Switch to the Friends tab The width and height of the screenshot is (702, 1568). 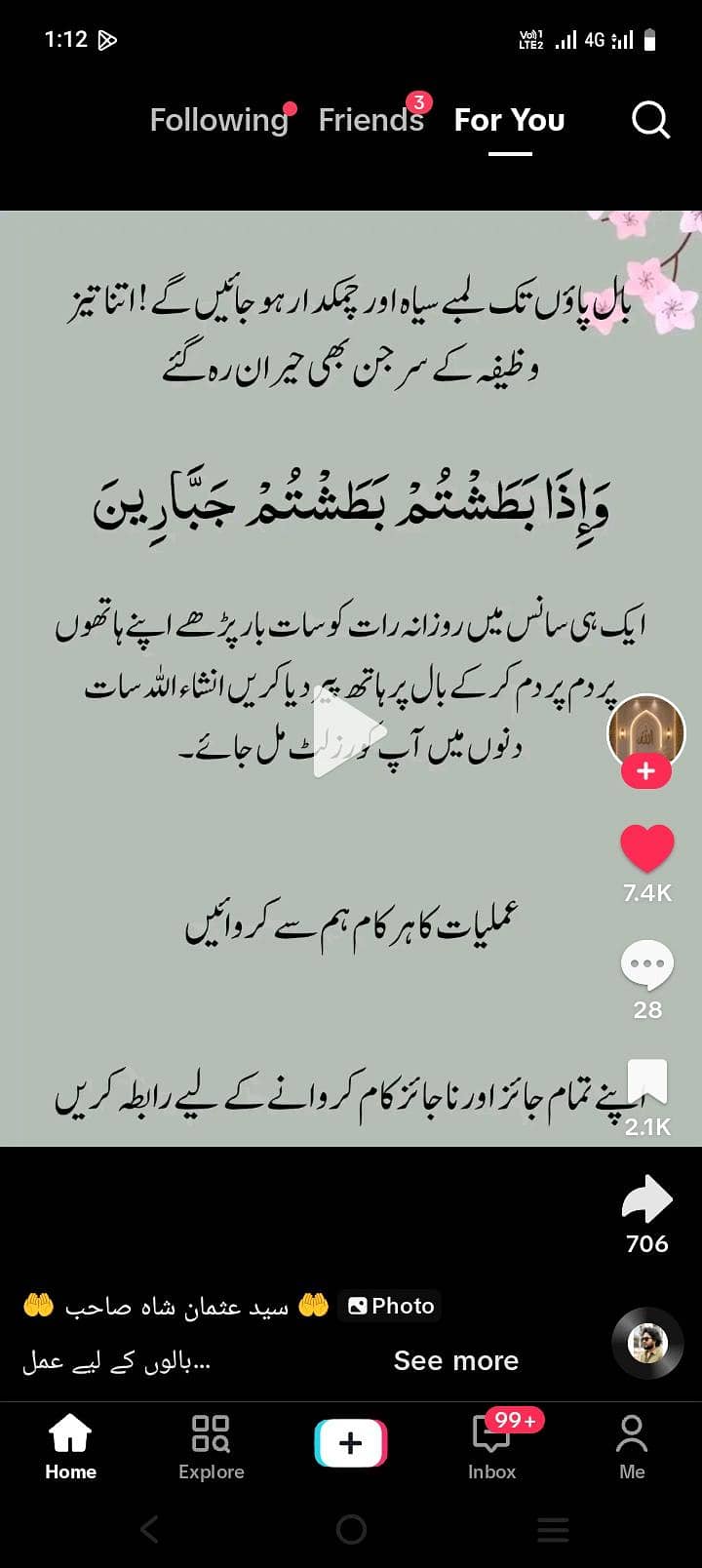[371, 120]
